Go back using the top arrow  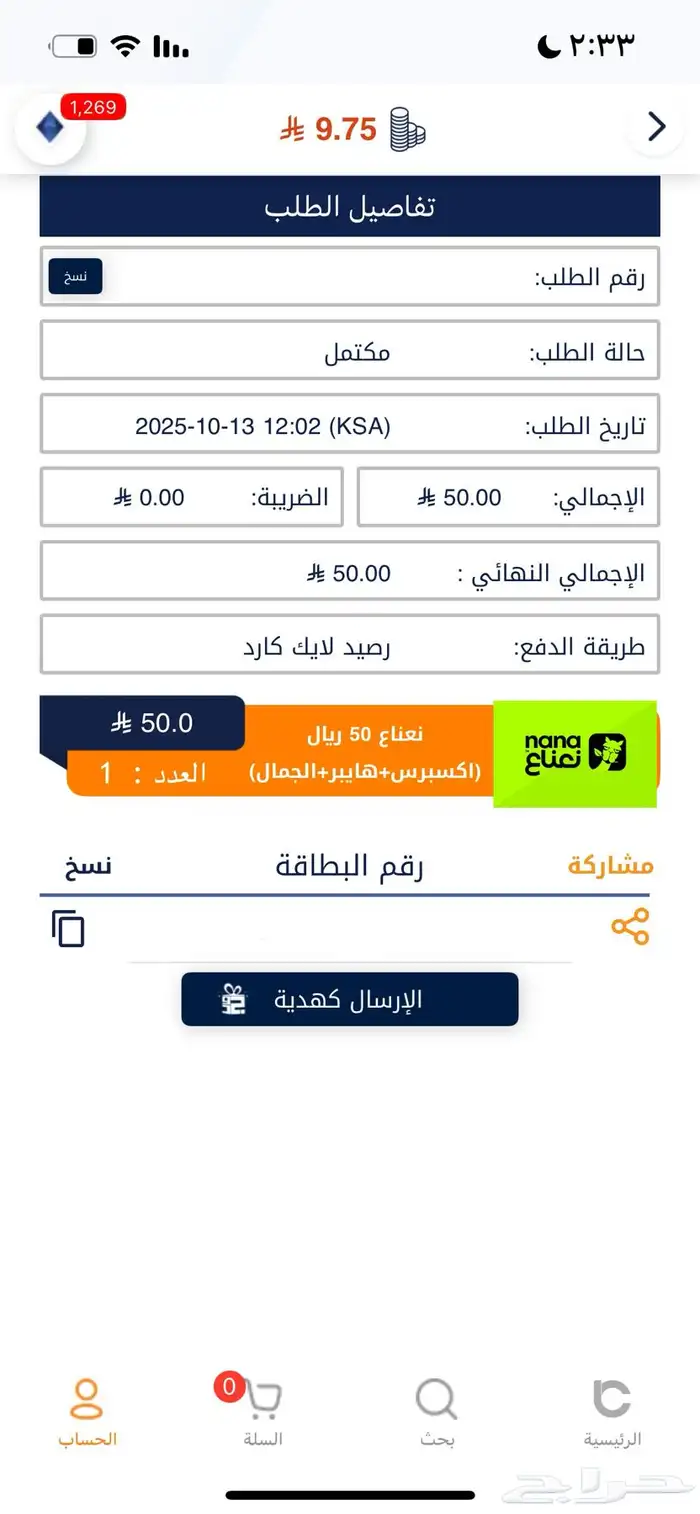click(x=656, y=127)
